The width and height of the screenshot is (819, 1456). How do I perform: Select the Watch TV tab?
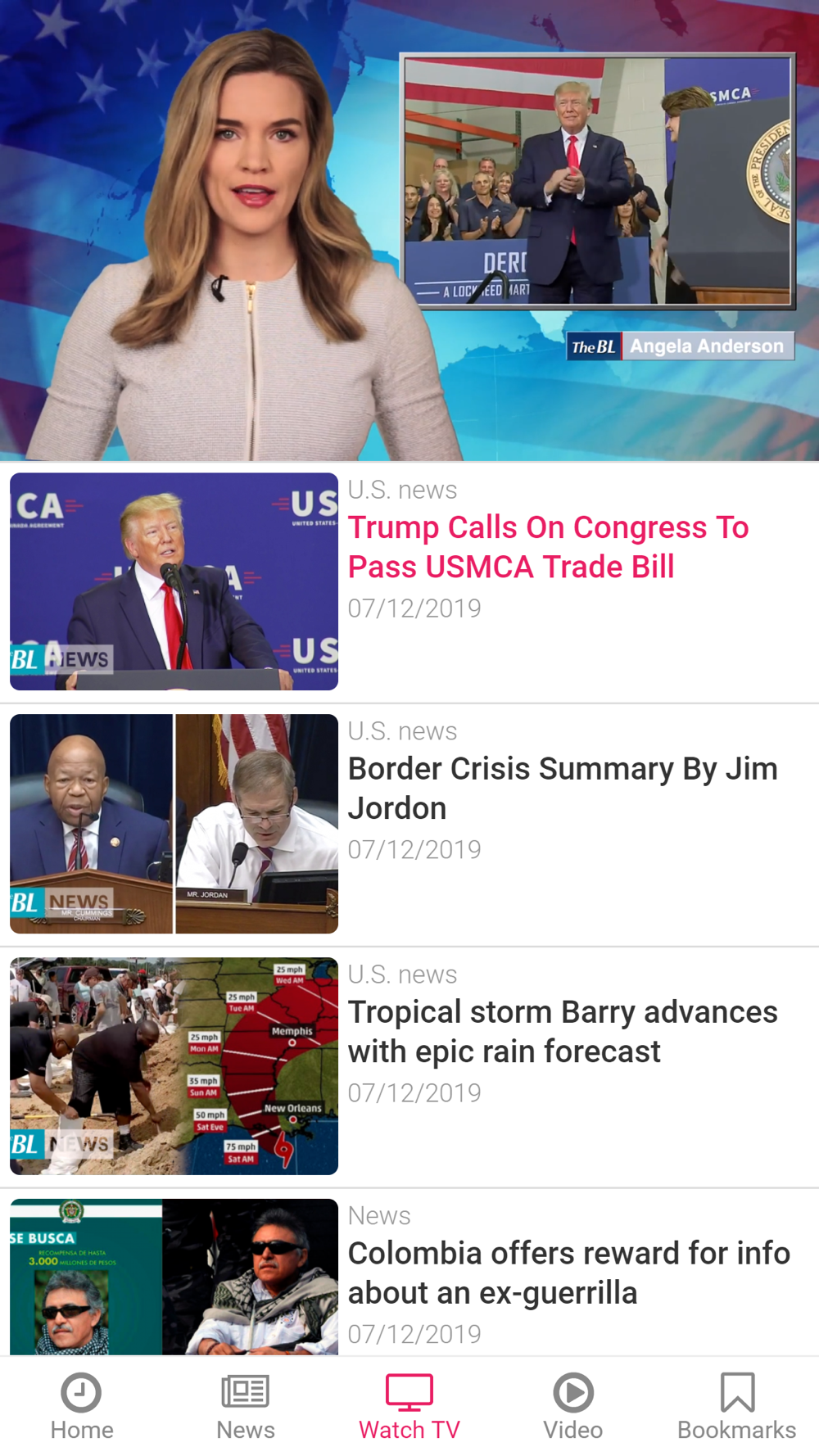409,1407
